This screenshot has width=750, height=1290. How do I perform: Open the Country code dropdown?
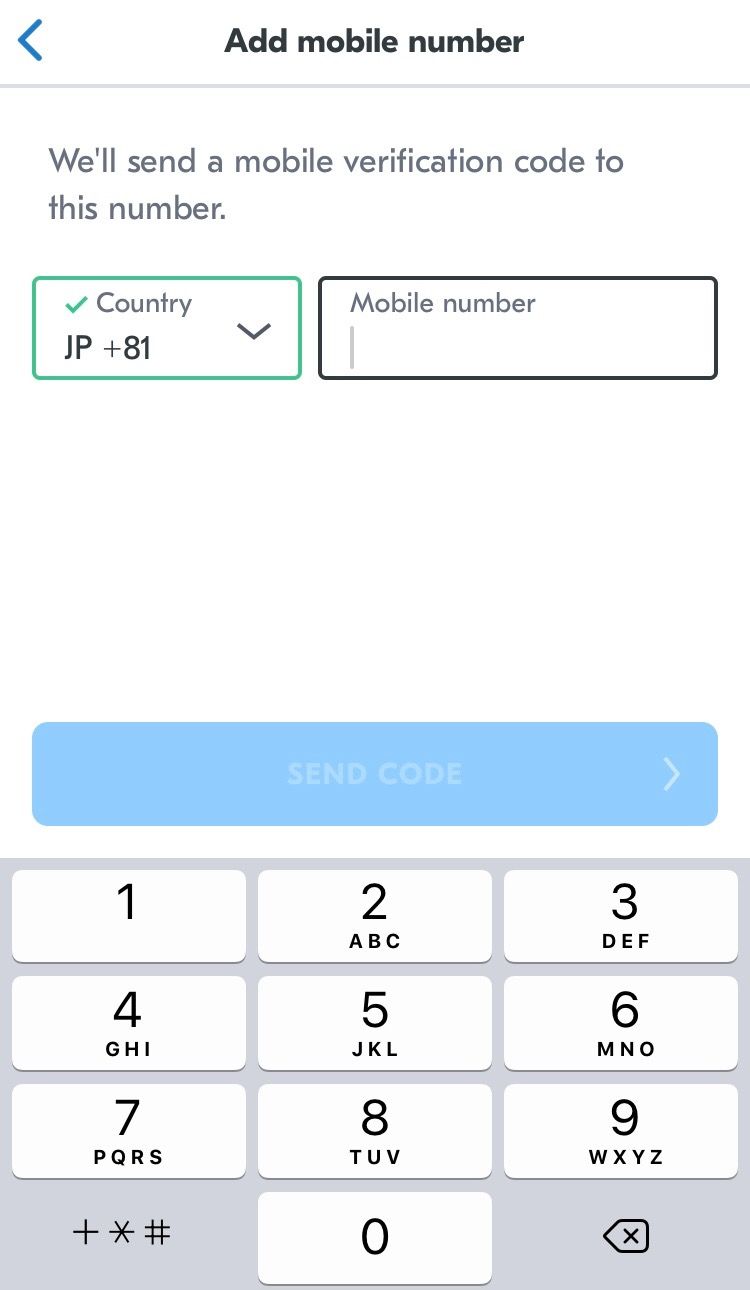point(167,328)
